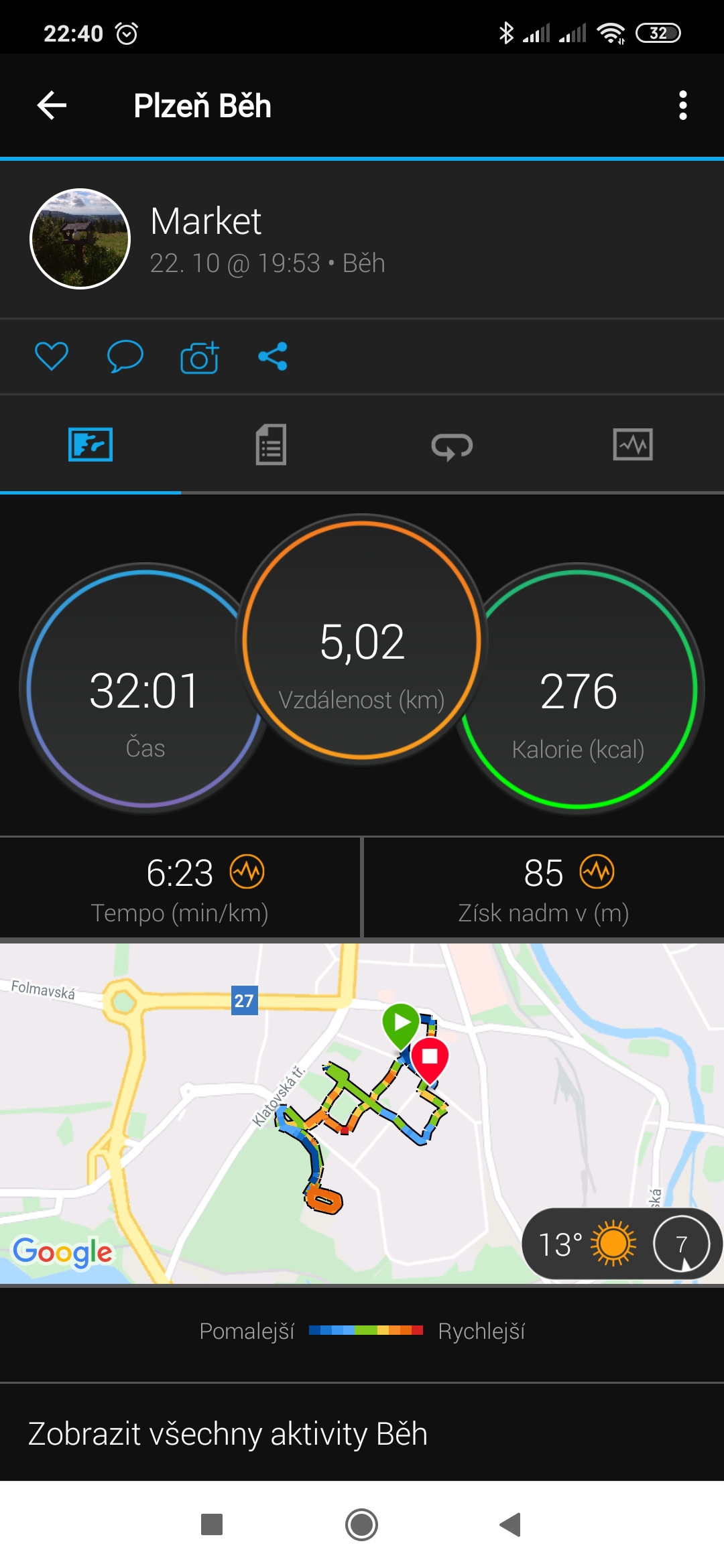Viewport: 724px width, 1568px height.
Task: Open the run route map
Action: tap(362, 1112)
